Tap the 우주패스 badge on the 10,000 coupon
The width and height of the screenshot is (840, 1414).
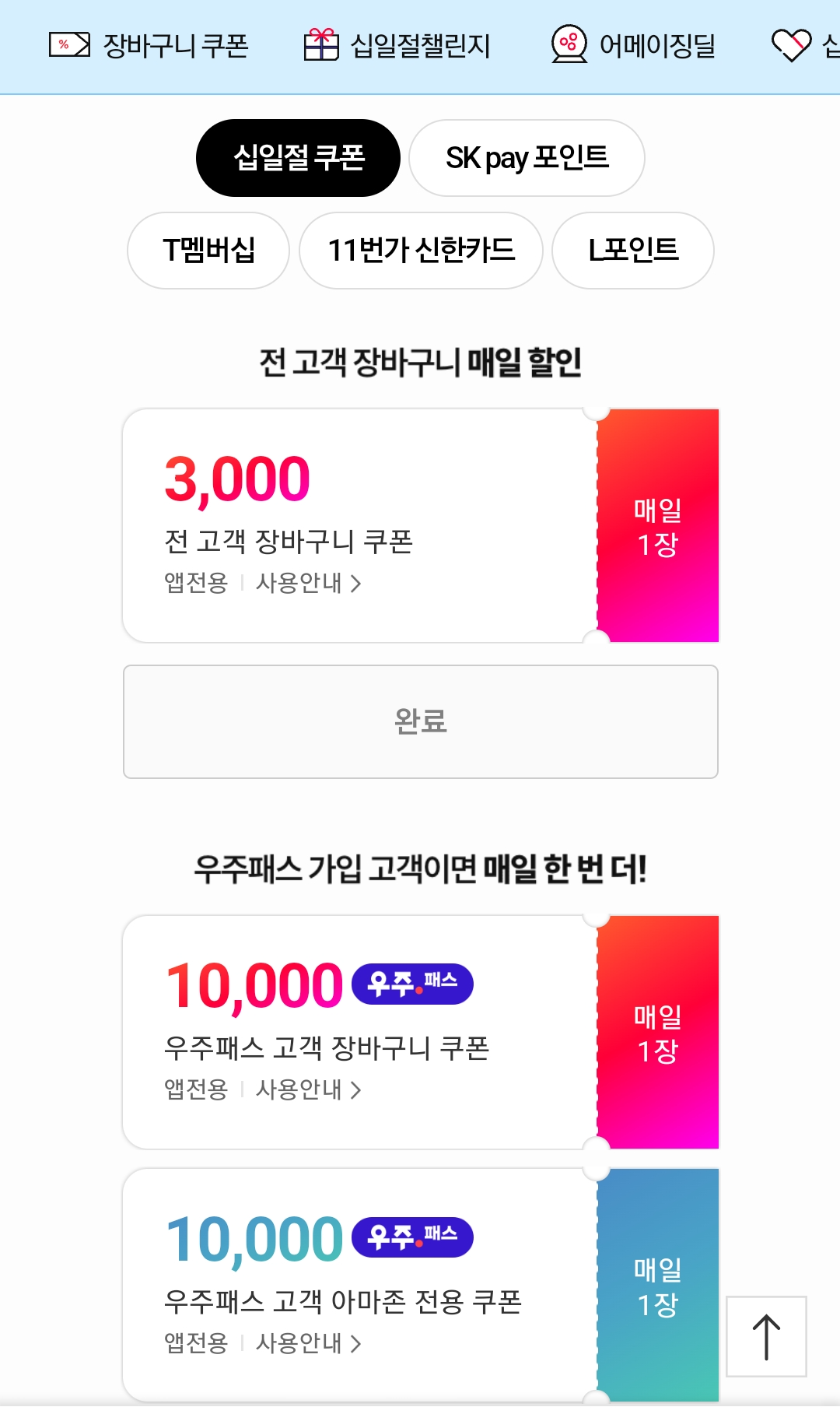[x=412, y=984]
